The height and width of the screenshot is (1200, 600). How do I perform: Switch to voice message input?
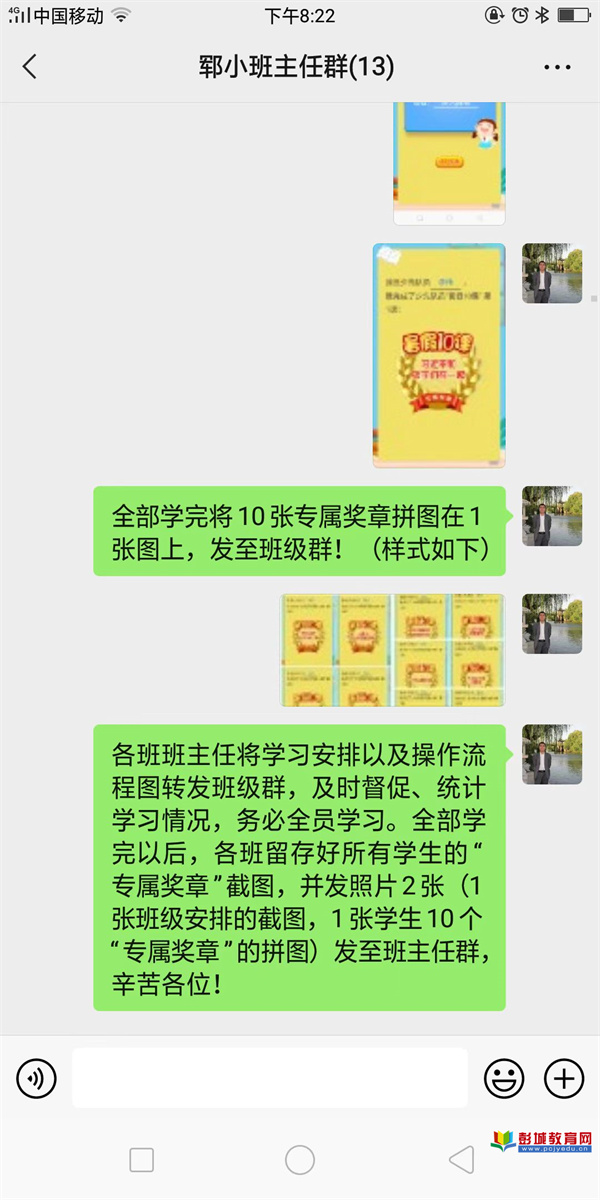point(37,1078)
